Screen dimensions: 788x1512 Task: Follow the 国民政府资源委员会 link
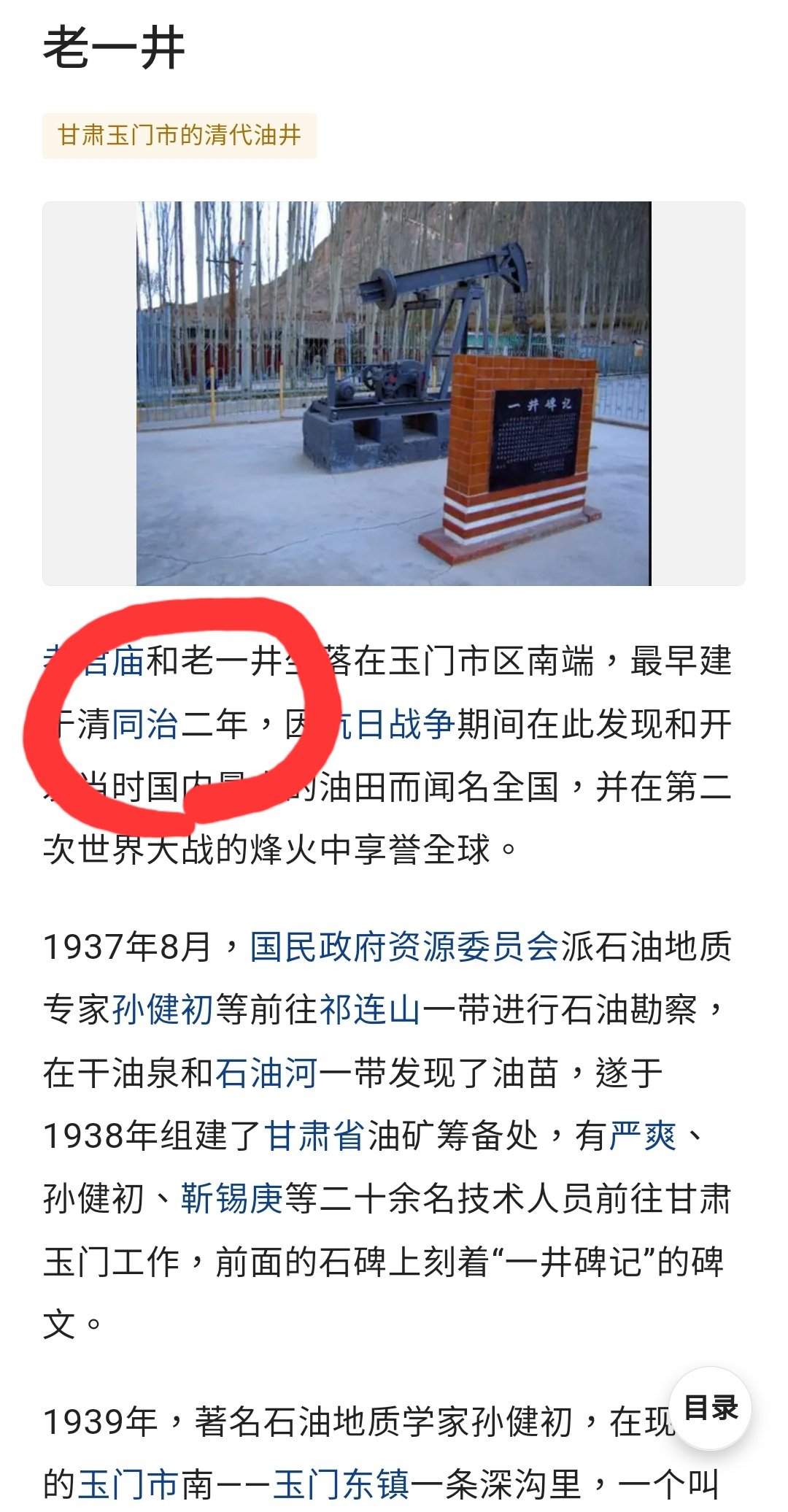(x=404, y=947)
